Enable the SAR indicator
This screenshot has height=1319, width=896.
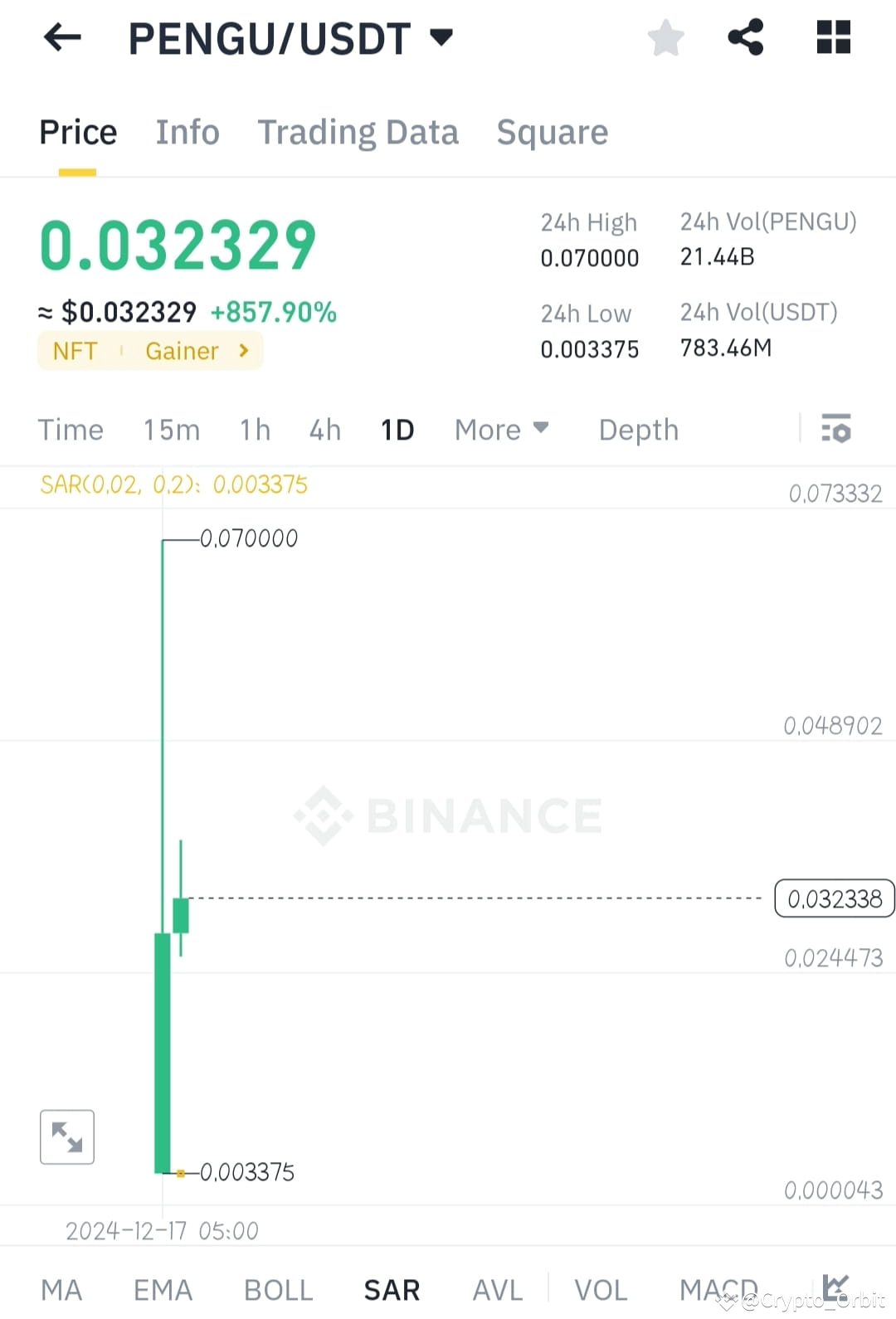pyautogui.click(x=391, y=1289)
